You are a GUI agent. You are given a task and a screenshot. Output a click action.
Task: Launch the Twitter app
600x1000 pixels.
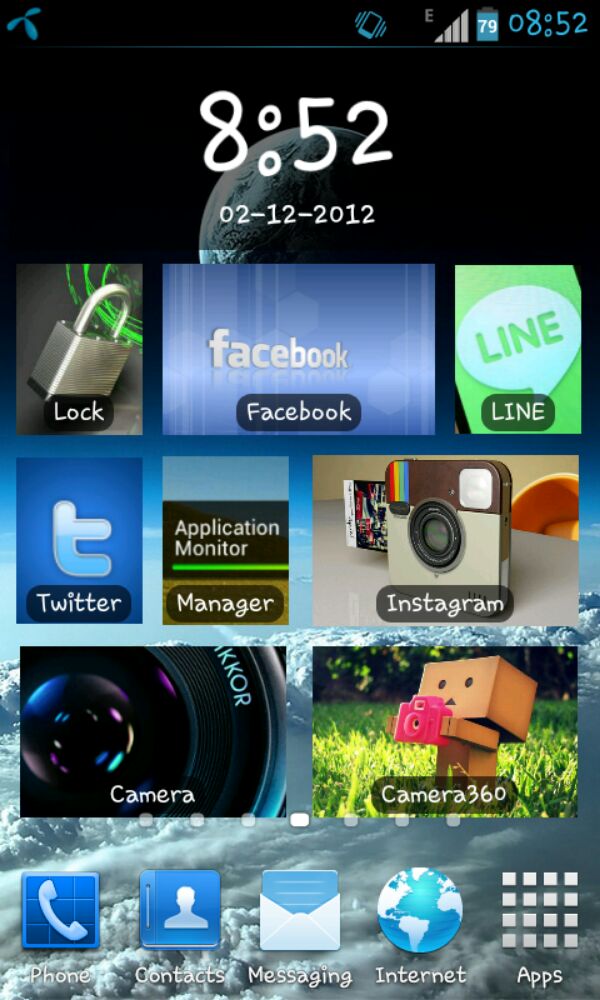[x=79, y=540]
